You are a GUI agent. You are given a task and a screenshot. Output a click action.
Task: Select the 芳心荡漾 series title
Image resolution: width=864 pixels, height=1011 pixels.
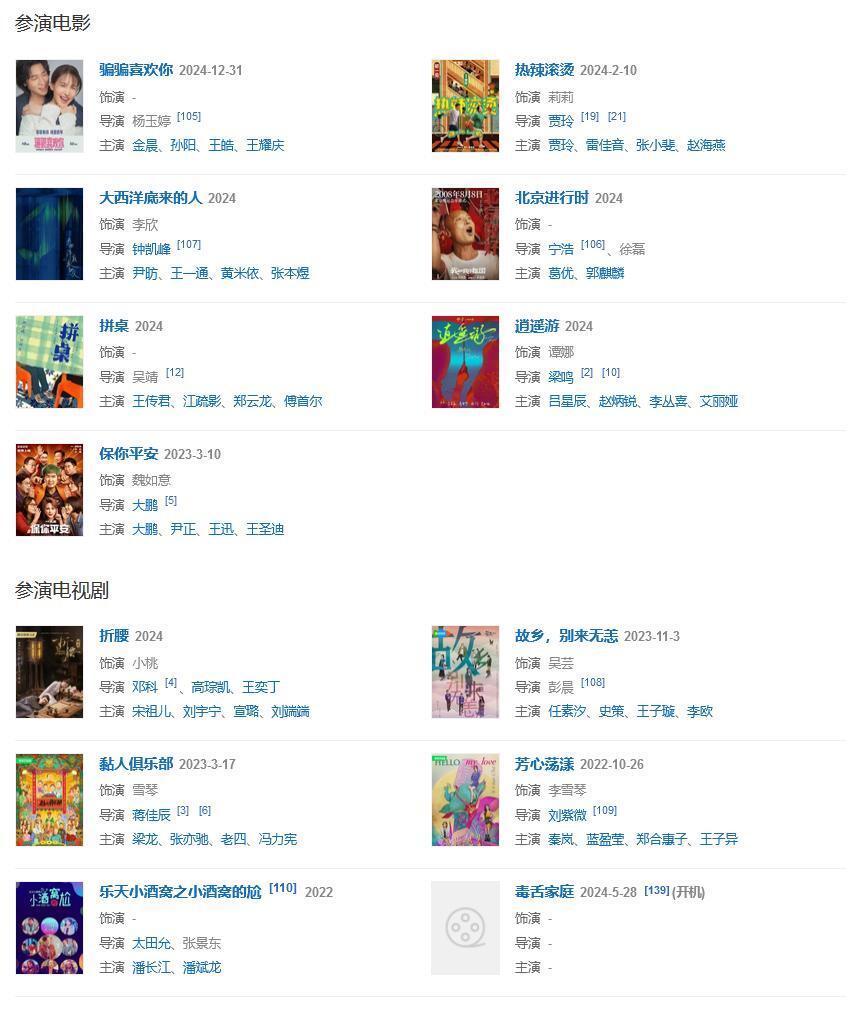(x=544, y=764)
